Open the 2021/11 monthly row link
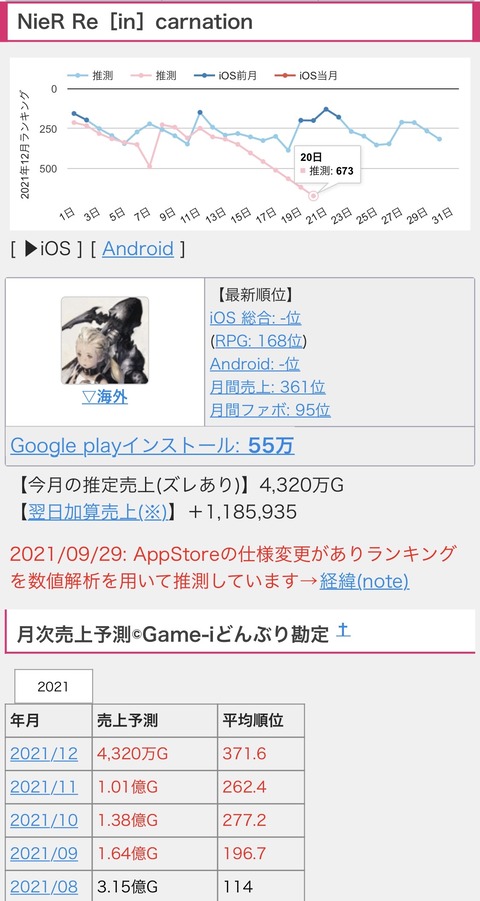The height and width of the screenshot is (901, 480). pos(44,787)
